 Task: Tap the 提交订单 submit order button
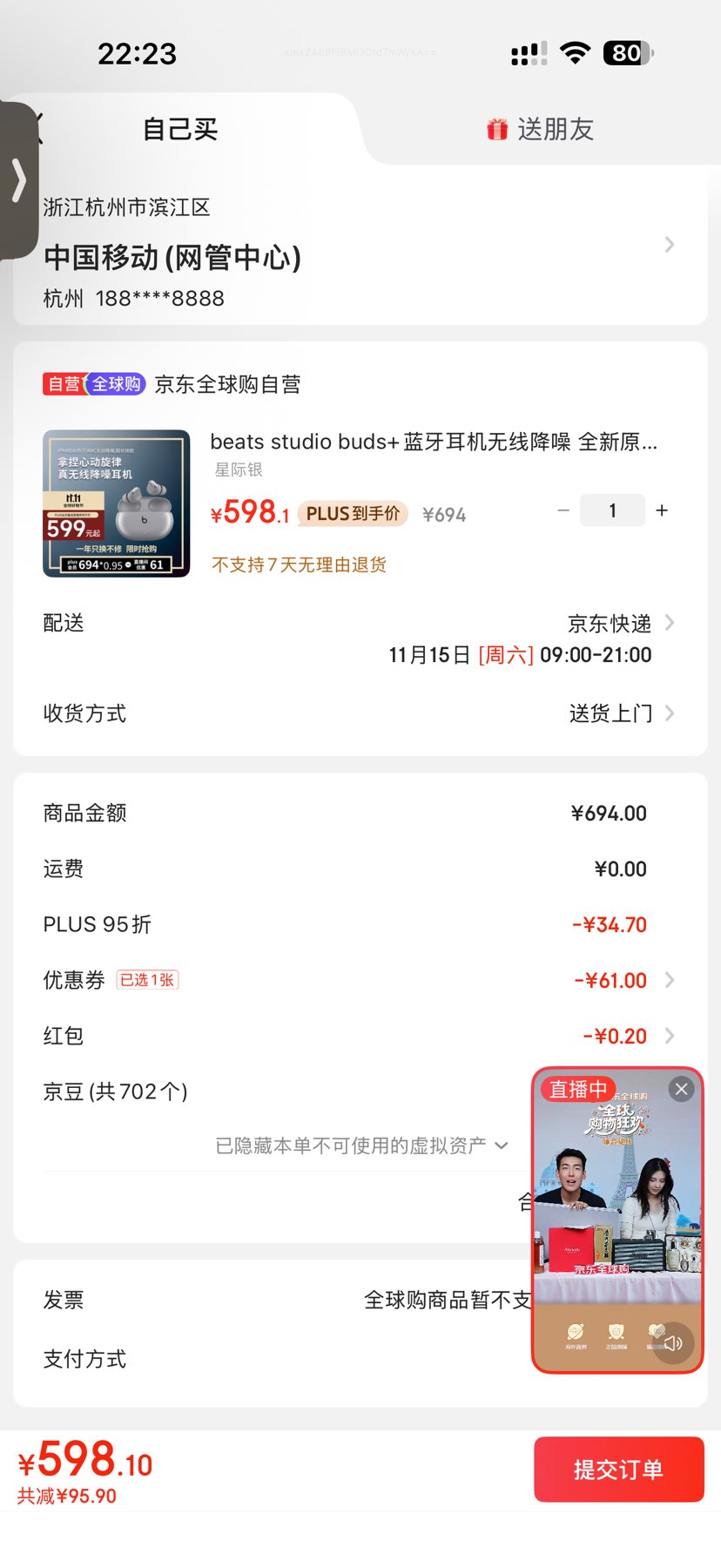tap(618, 1469)
